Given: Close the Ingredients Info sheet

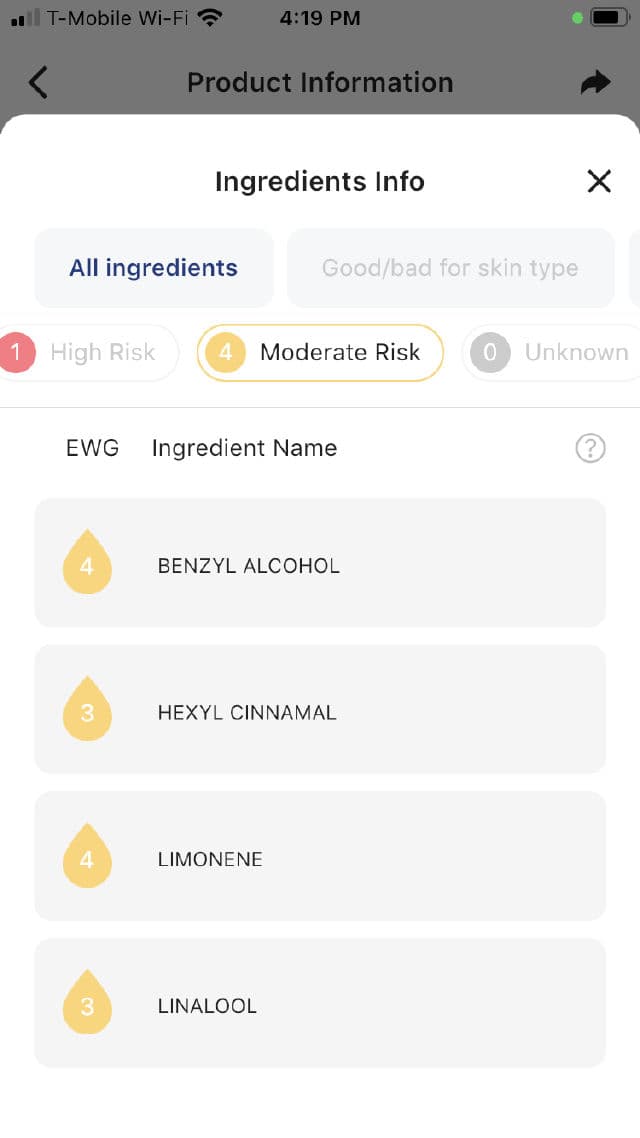Looking at the screenshot, I should tap(598, 181).
